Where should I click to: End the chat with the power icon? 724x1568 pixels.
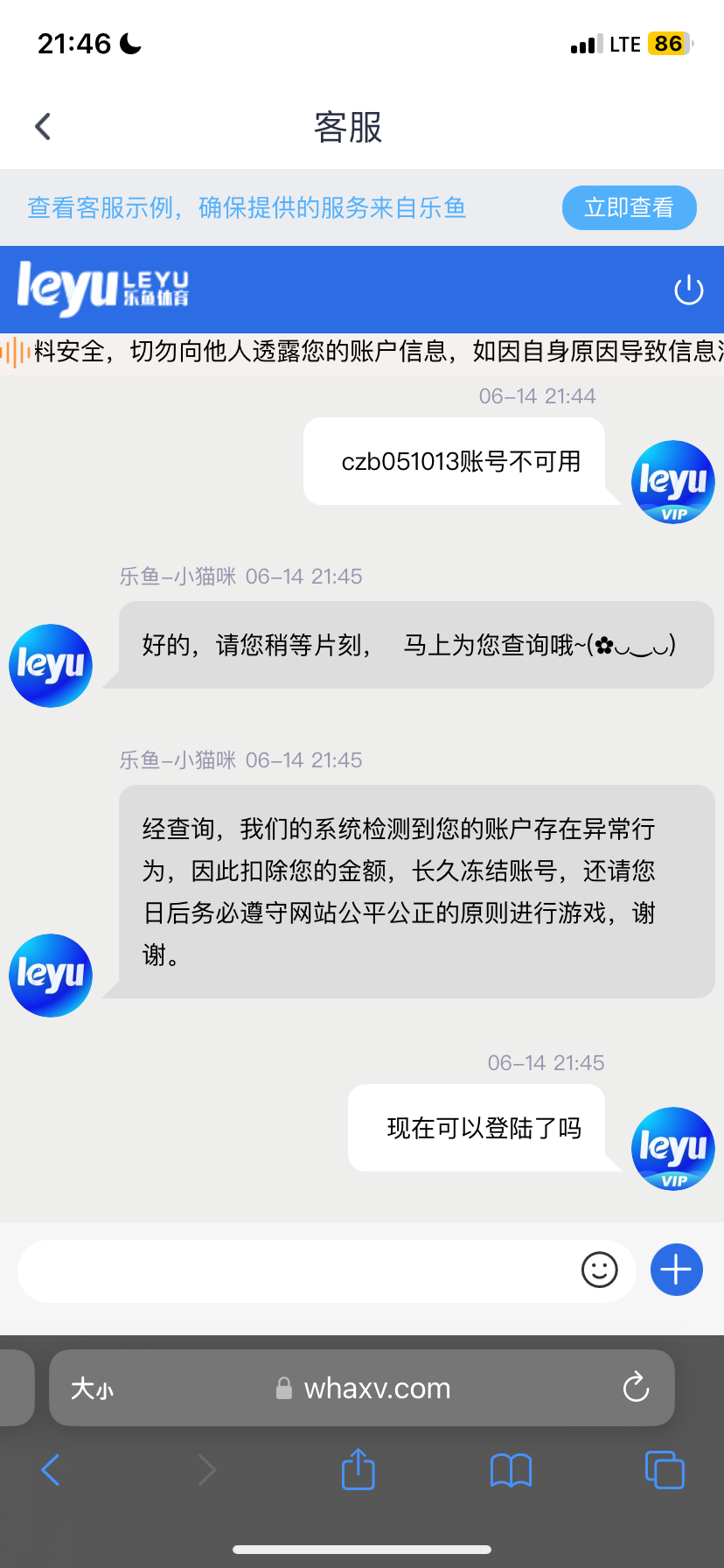click(x=688, y=290)
